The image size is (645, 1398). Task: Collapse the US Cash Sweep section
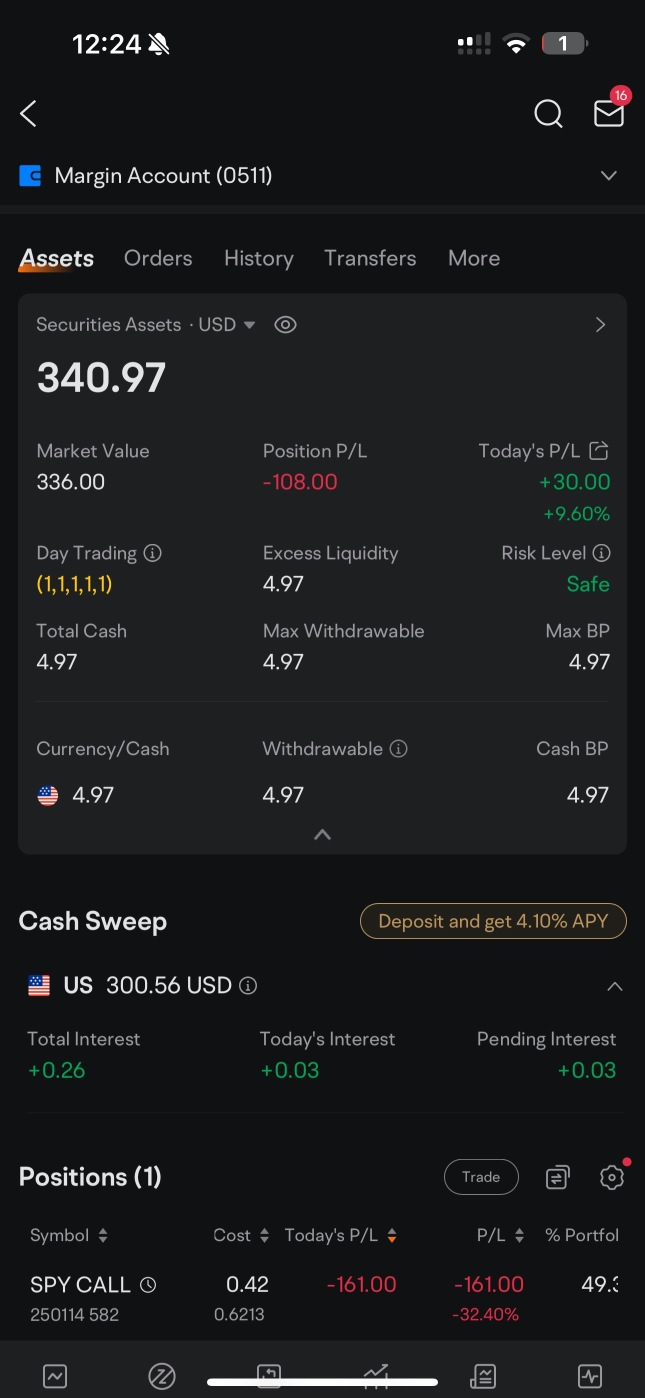pos(614,986)
